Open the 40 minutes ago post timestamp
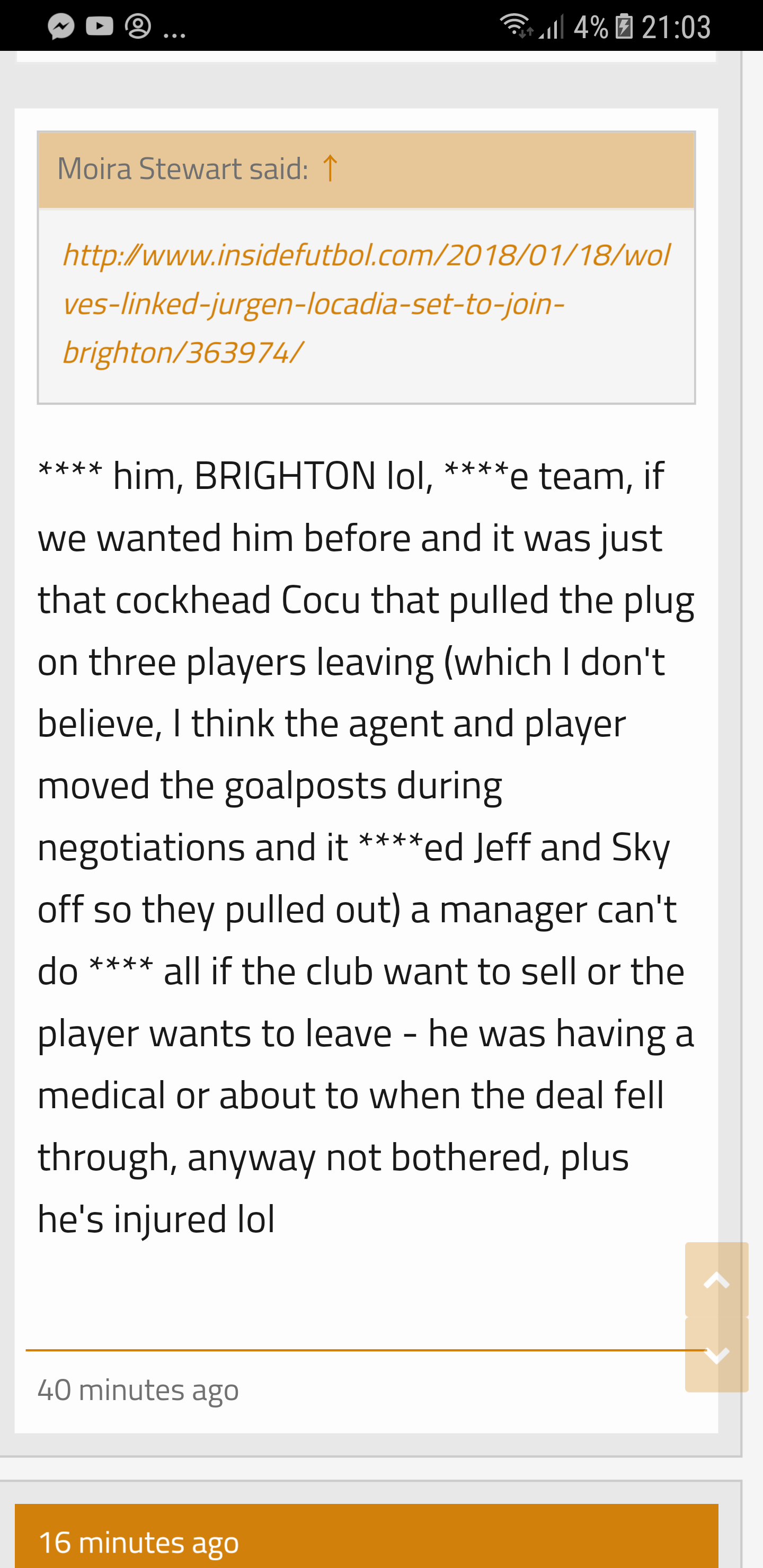This screenshot has width=763, height=1568. pyautogui.click(x=138, y=1389)
